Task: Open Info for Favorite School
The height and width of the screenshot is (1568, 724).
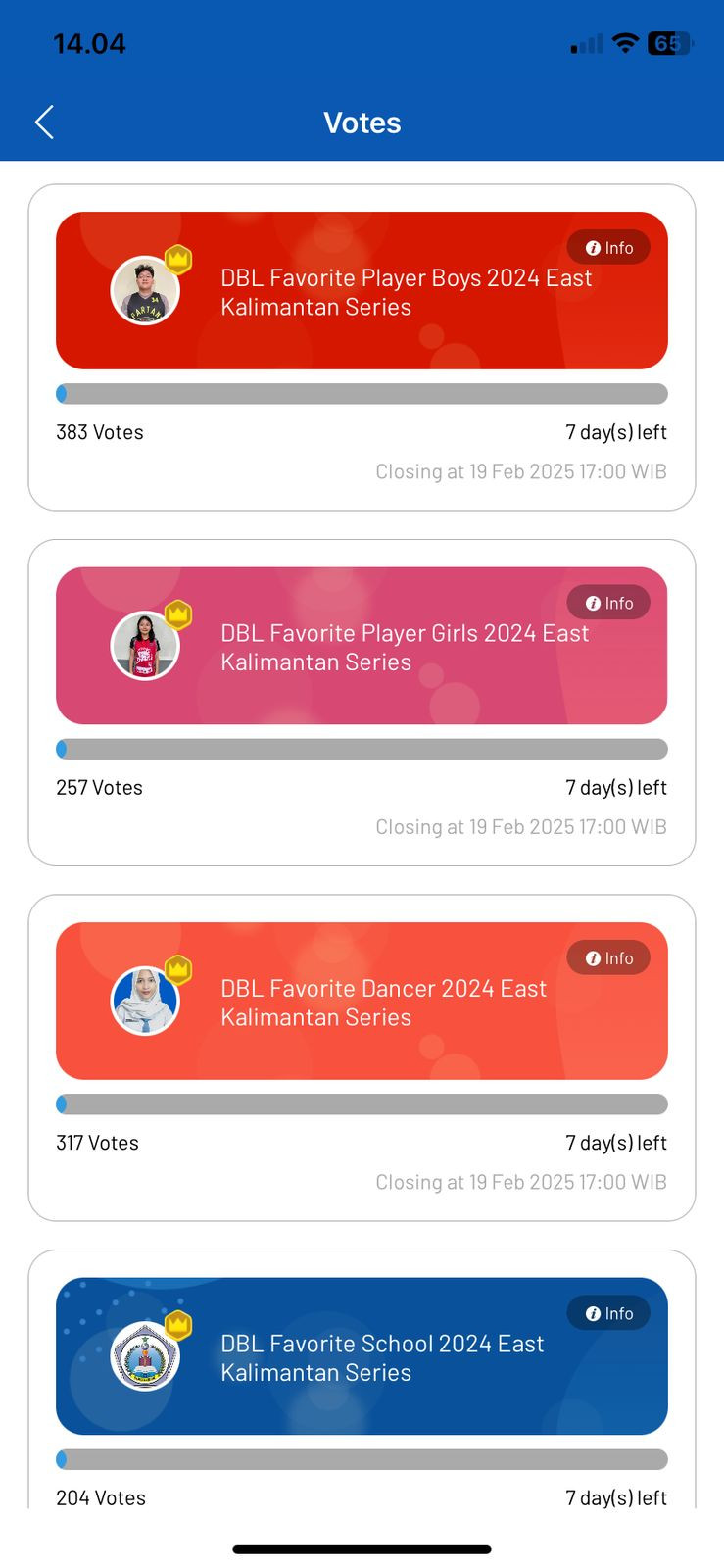Action: [608, 1313]
